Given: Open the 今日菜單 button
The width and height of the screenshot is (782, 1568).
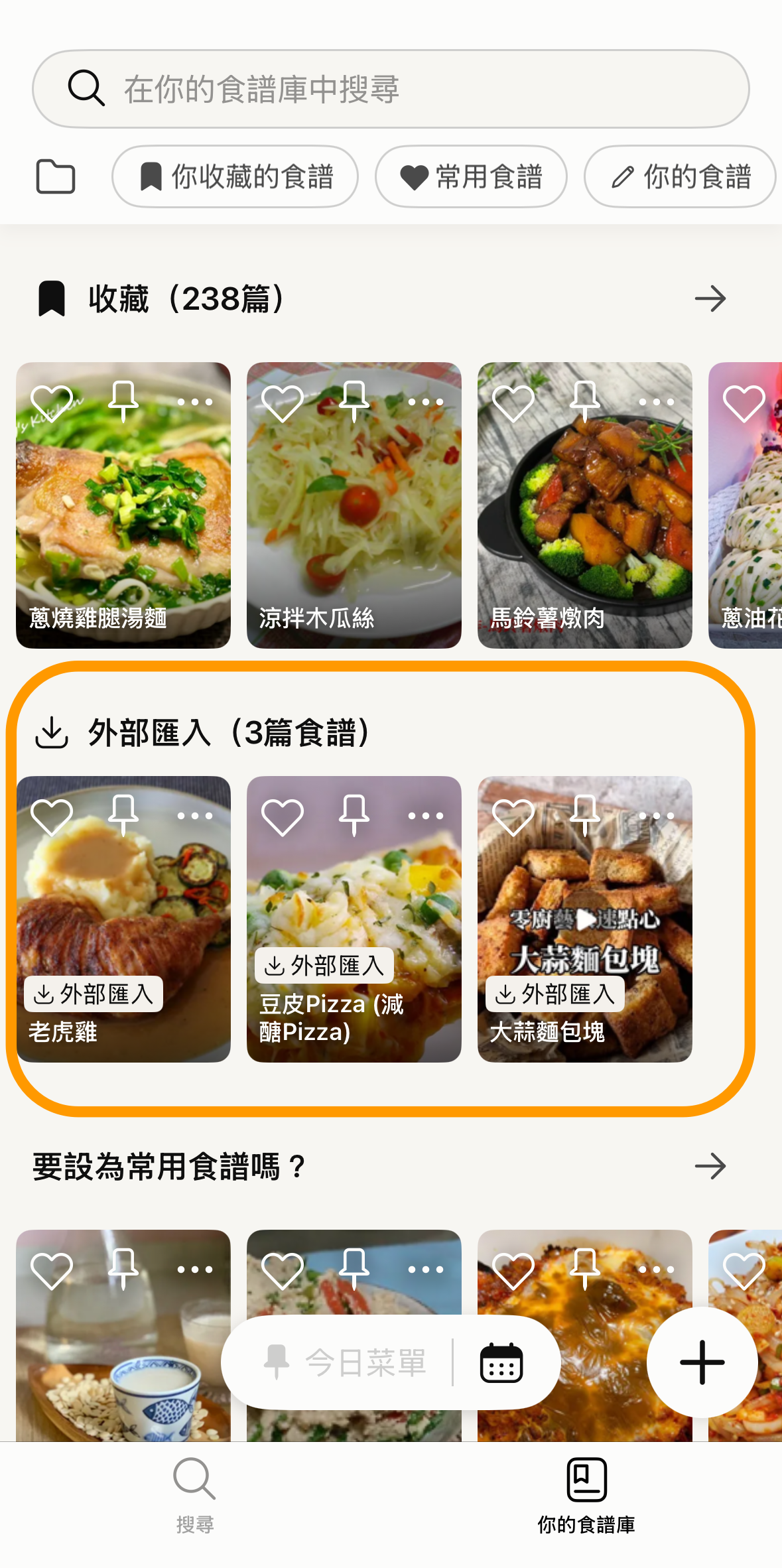Looking at the screenshot, I should (x=345, y=1362).
